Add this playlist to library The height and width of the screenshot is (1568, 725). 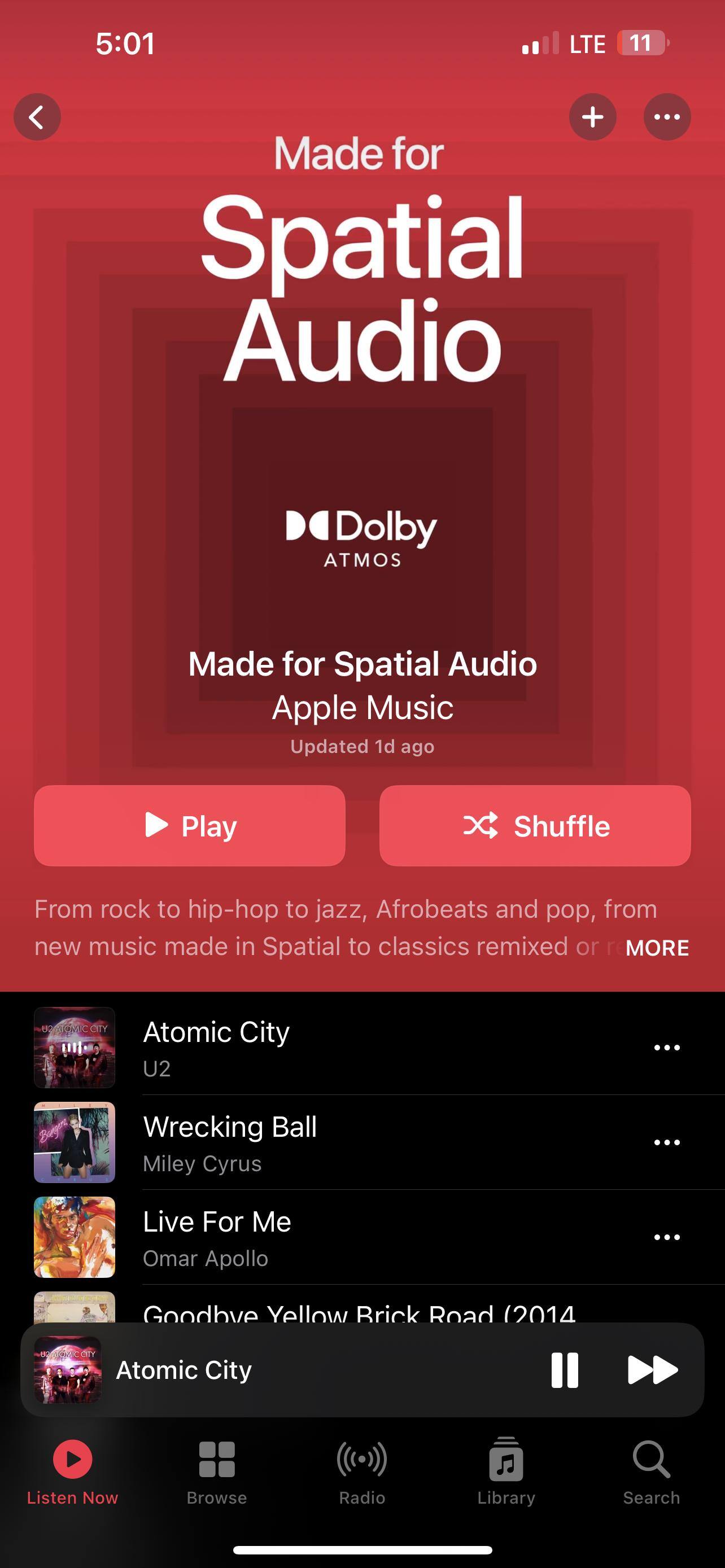tap(592, 117)
